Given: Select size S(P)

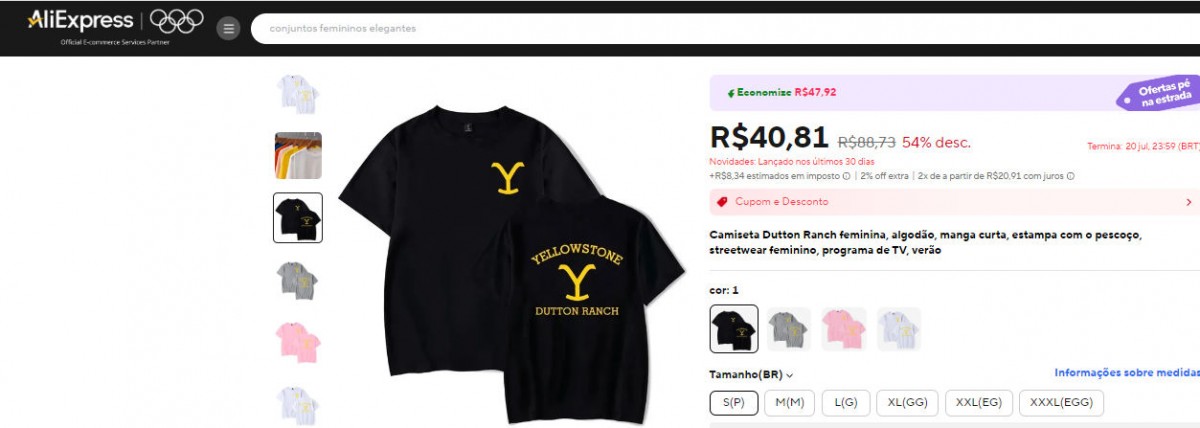Looking at the screenshot, I should click(x=734, y=403).
